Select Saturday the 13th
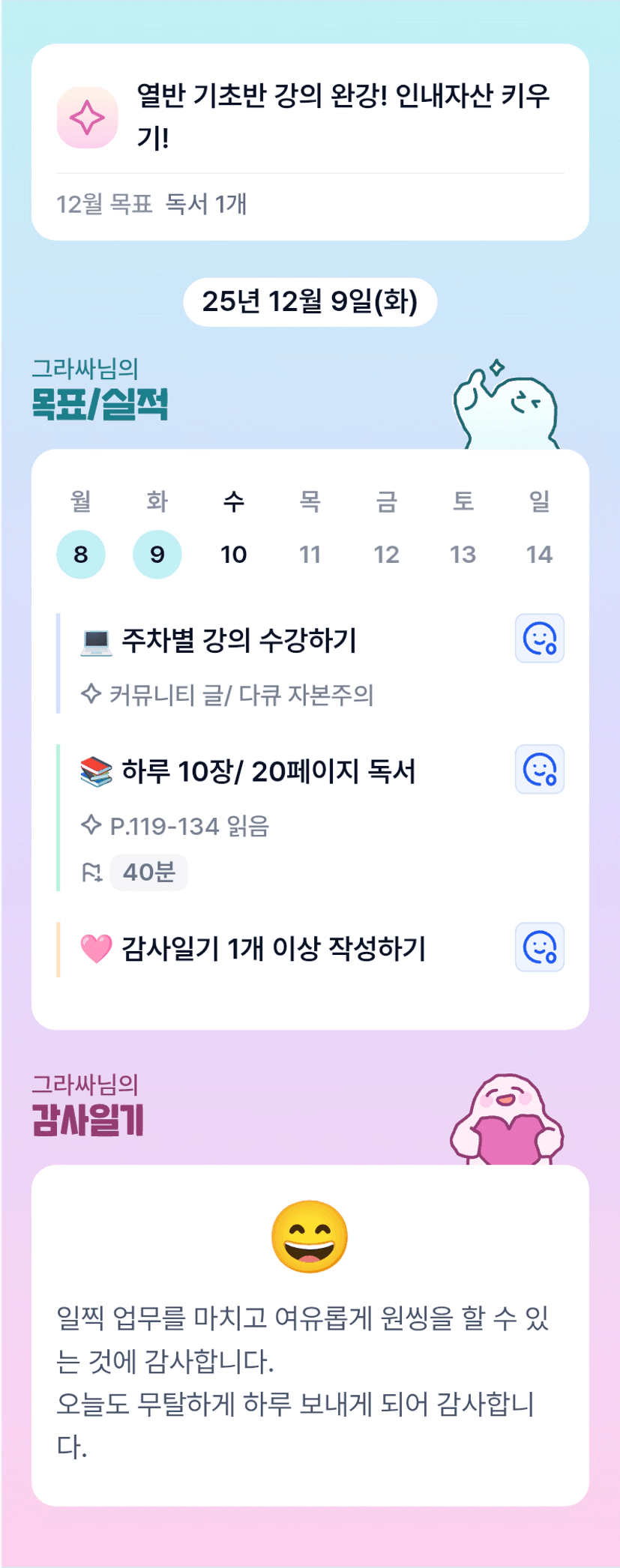 click(x=463, y=554)
